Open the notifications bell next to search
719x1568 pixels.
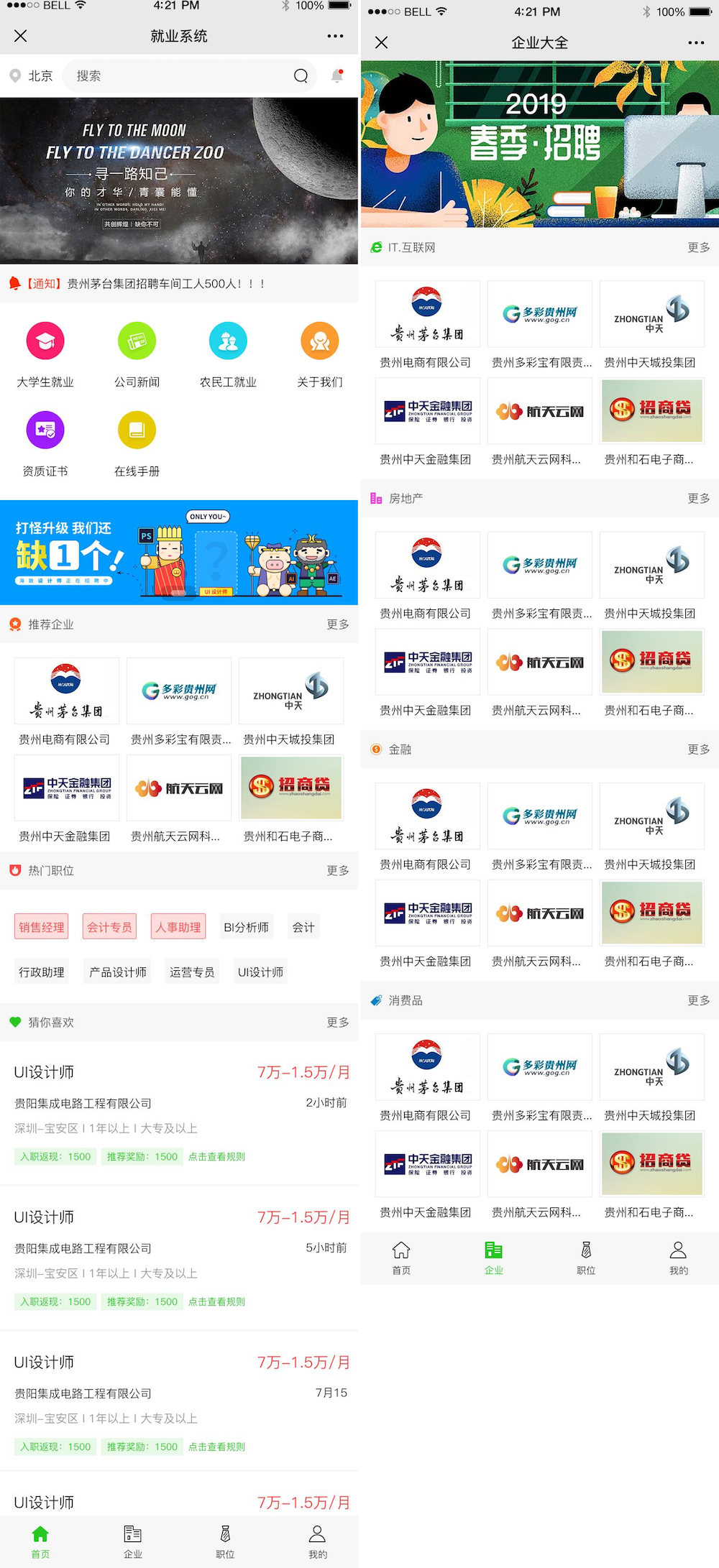point(336,75)
